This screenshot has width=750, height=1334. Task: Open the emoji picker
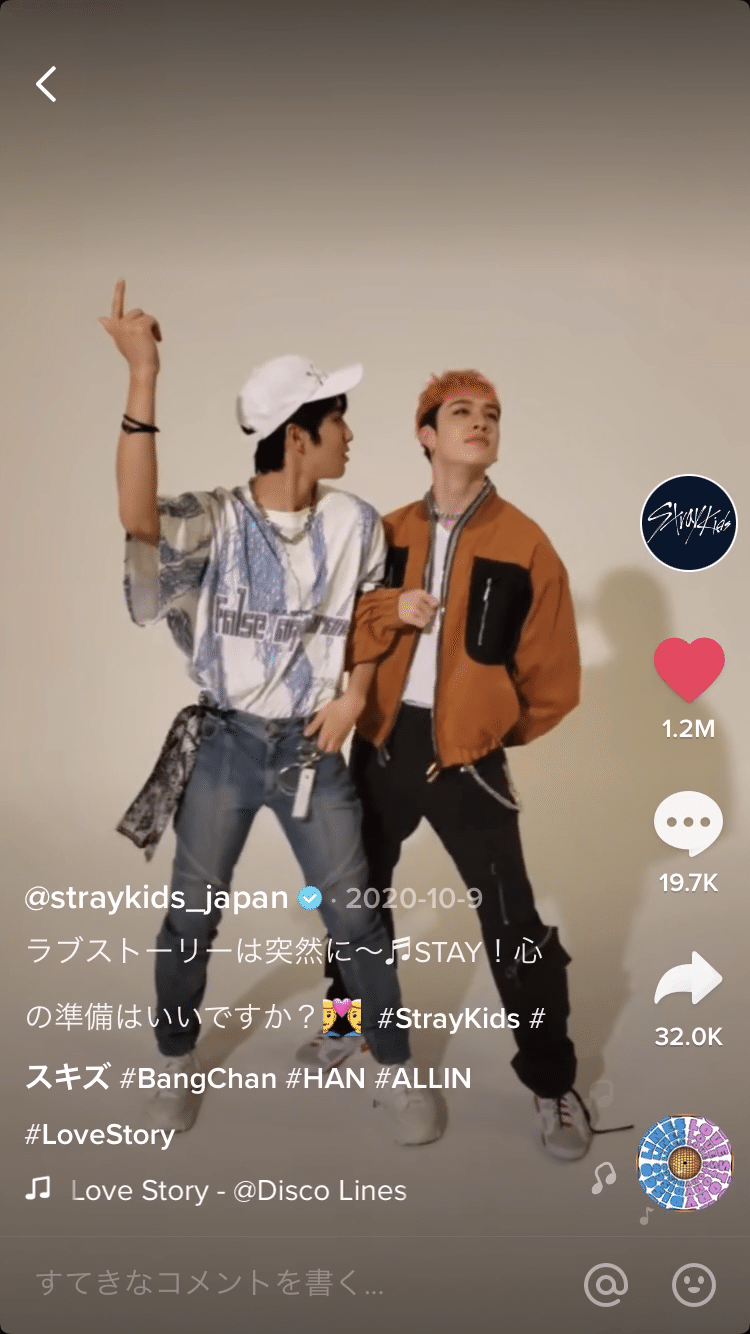(694, 1284)
